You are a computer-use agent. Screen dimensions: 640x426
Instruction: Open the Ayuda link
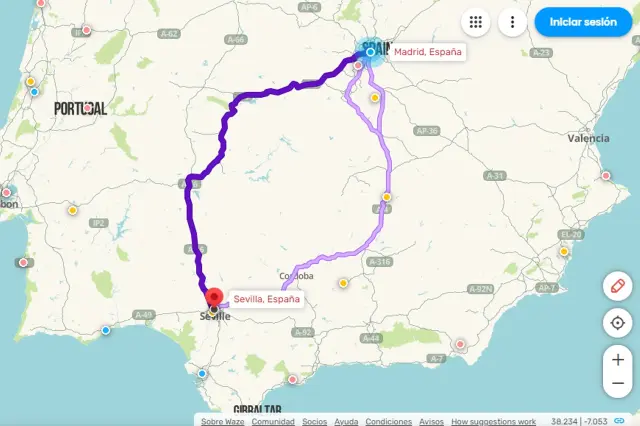click(346, 421)
